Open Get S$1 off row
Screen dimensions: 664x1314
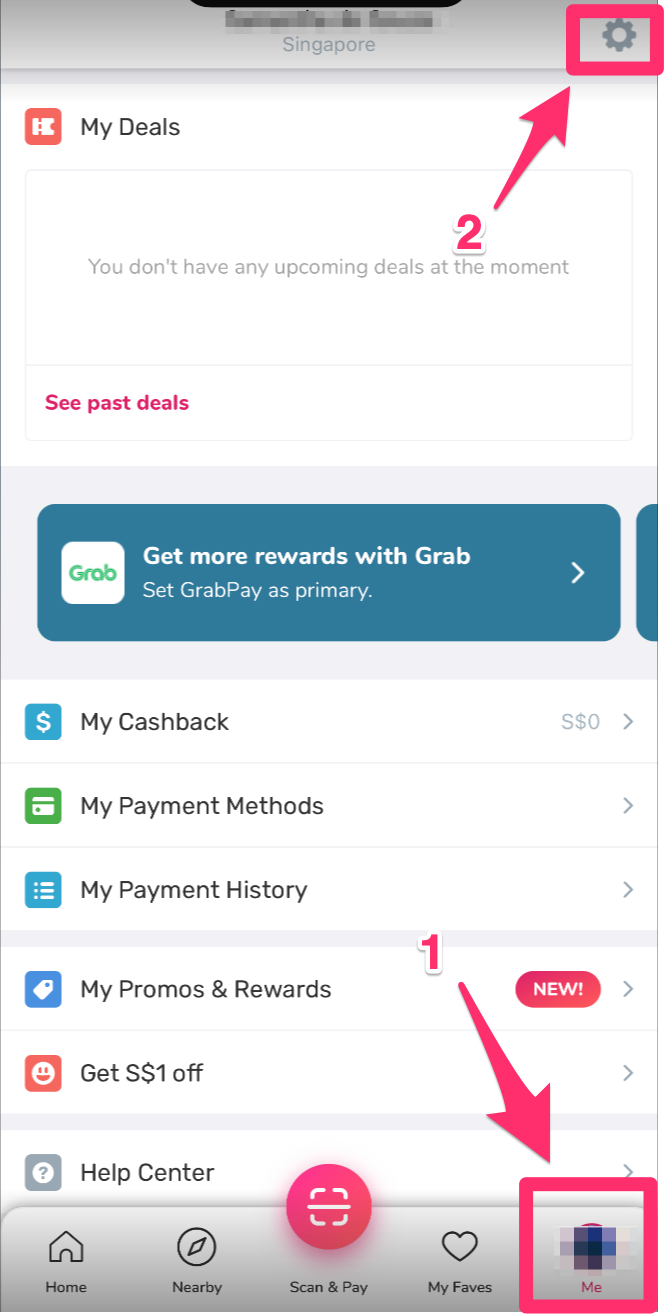pyautogui.click(x=330, y=1073)
